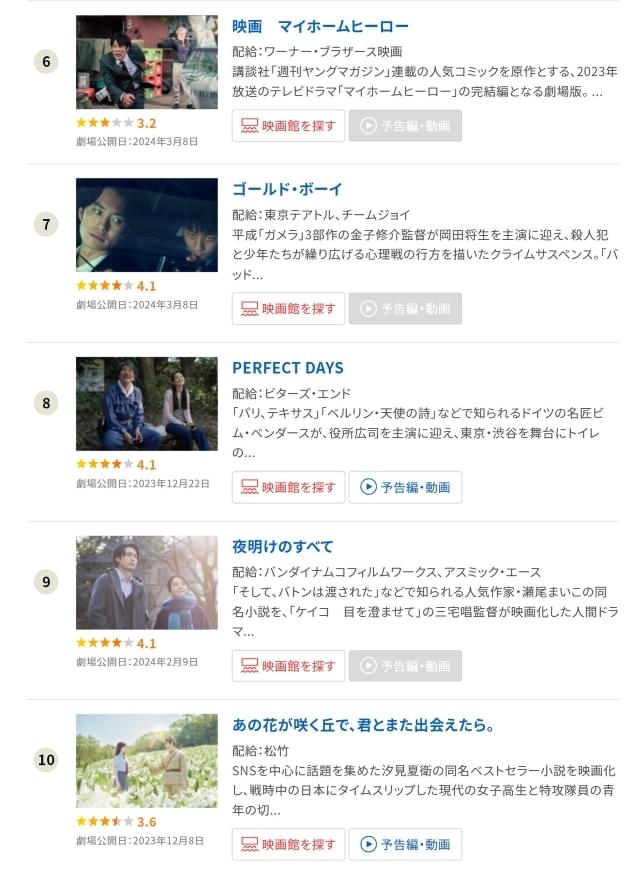The image size is (640, 874).
Task: Find theaters for 映画 マイホームヒーロー
Action: pyautogui.click(x=288, y=126)
